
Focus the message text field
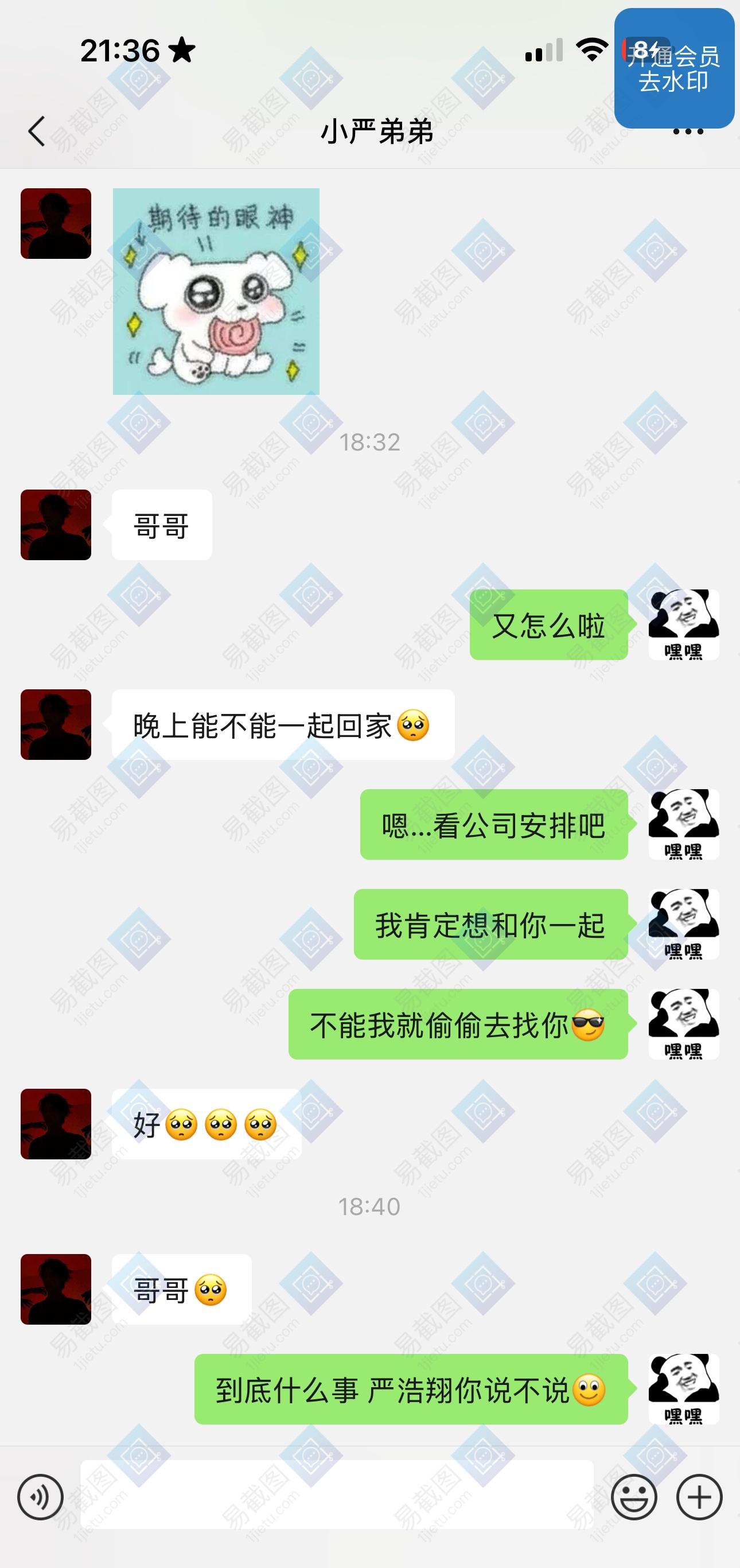point(337,1495)
